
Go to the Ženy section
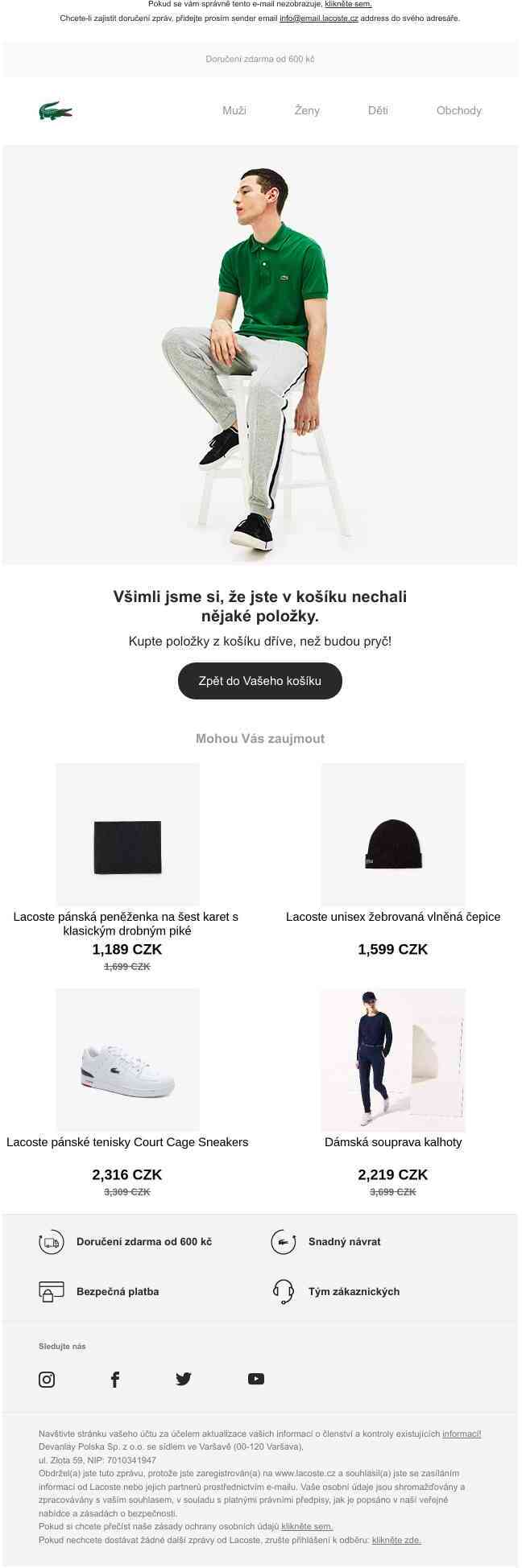307,110
